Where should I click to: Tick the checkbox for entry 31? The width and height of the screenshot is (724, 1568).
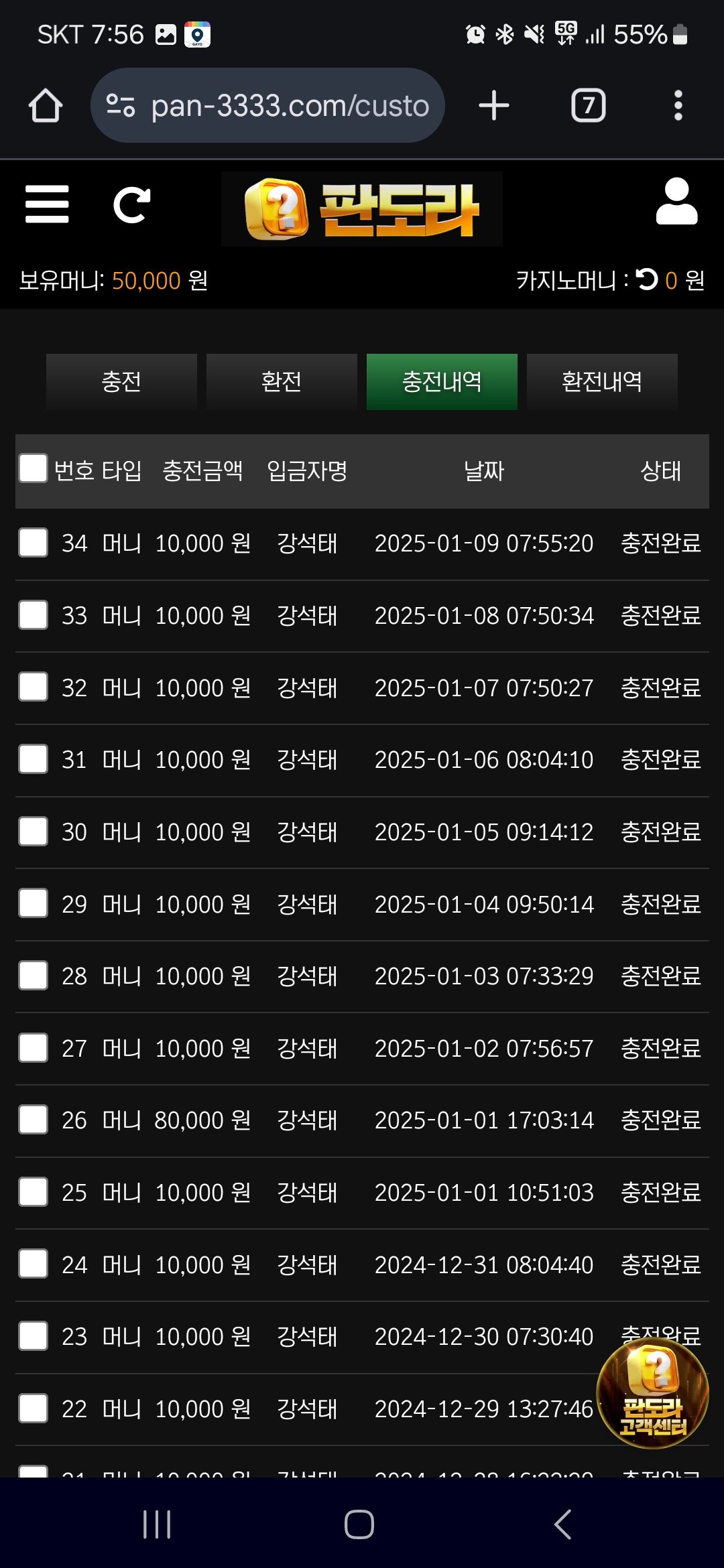pyautogui.click(x=34, y=759)
